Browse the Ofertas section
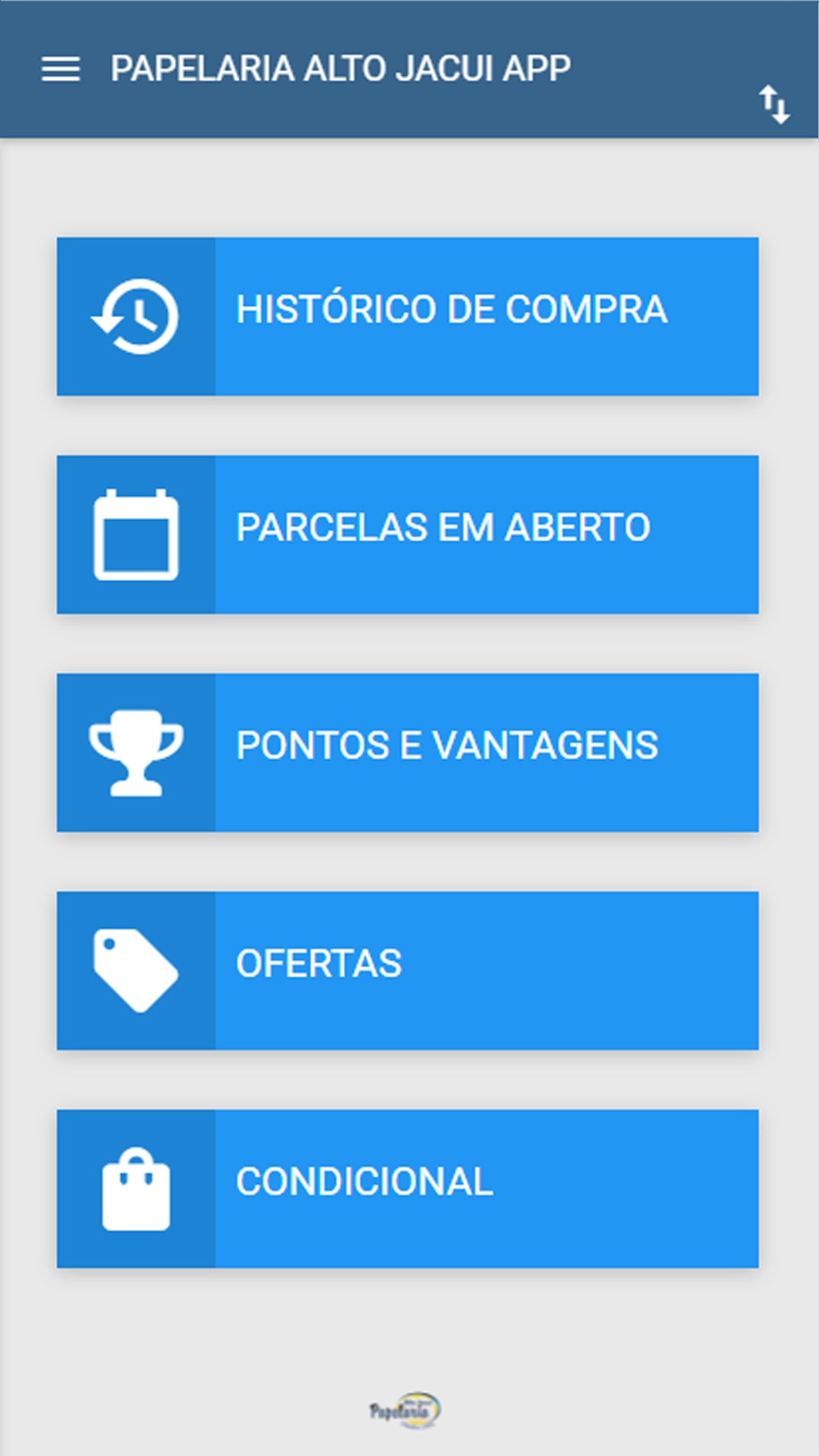Image resolution: width=819 pixels, height=1456 pixels. [407, 970]
